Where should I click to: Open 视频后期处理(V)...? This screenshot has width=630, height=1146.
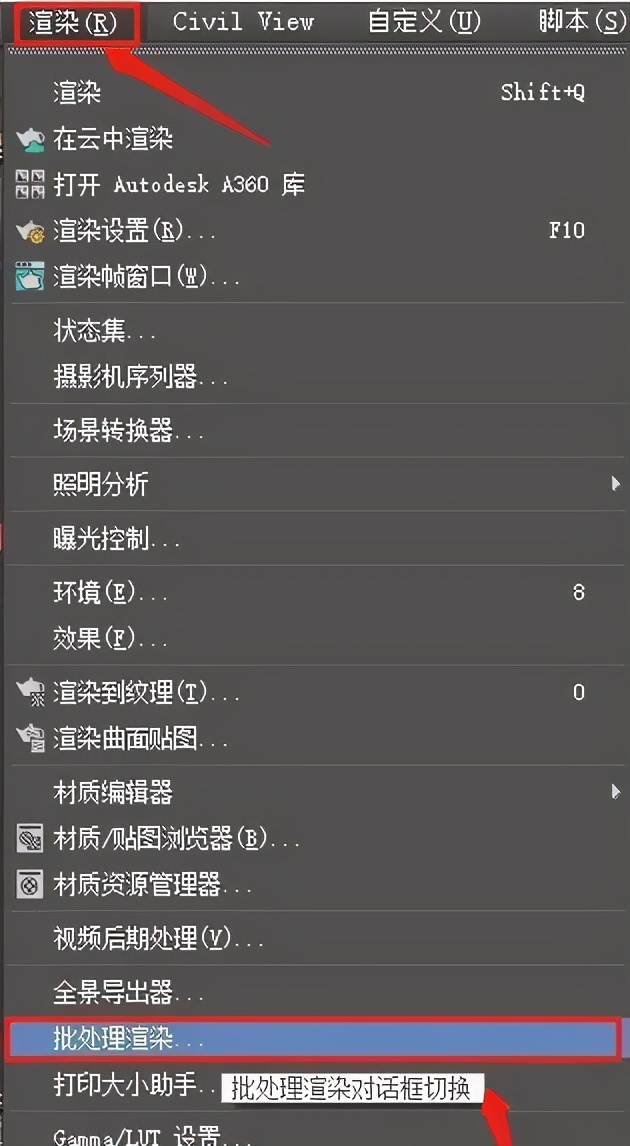158,938
